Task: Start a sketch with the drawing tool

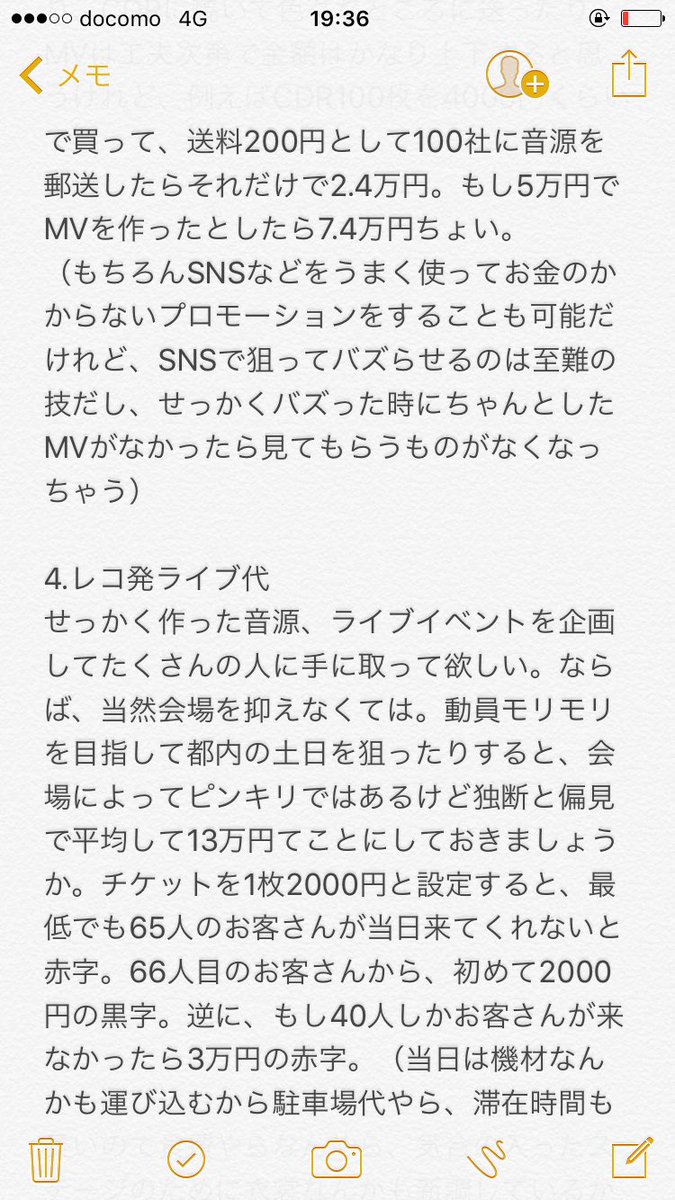Action: point(489,1159)
